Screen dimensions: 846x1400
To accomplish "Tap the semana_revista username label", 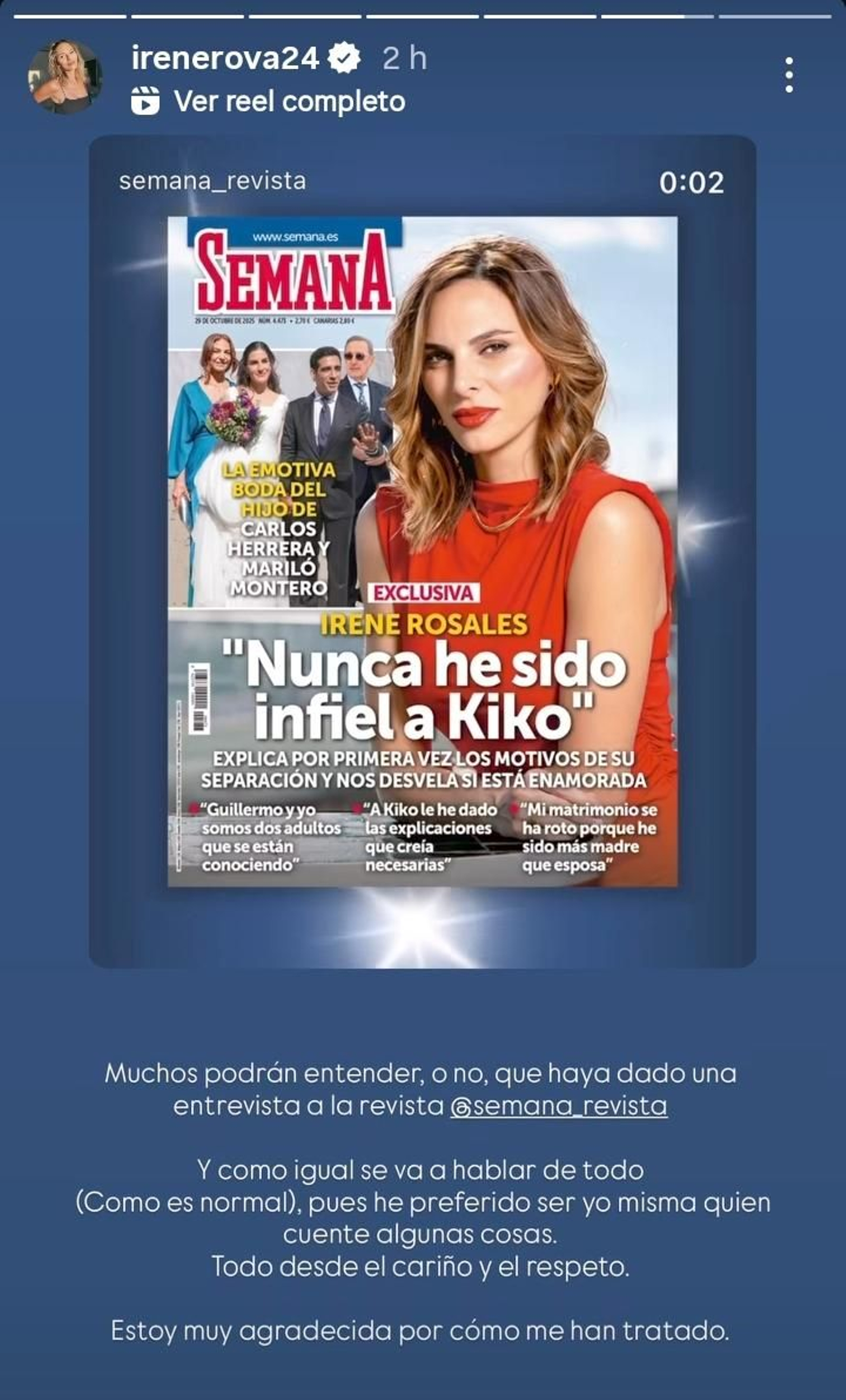I will [213, 182].
